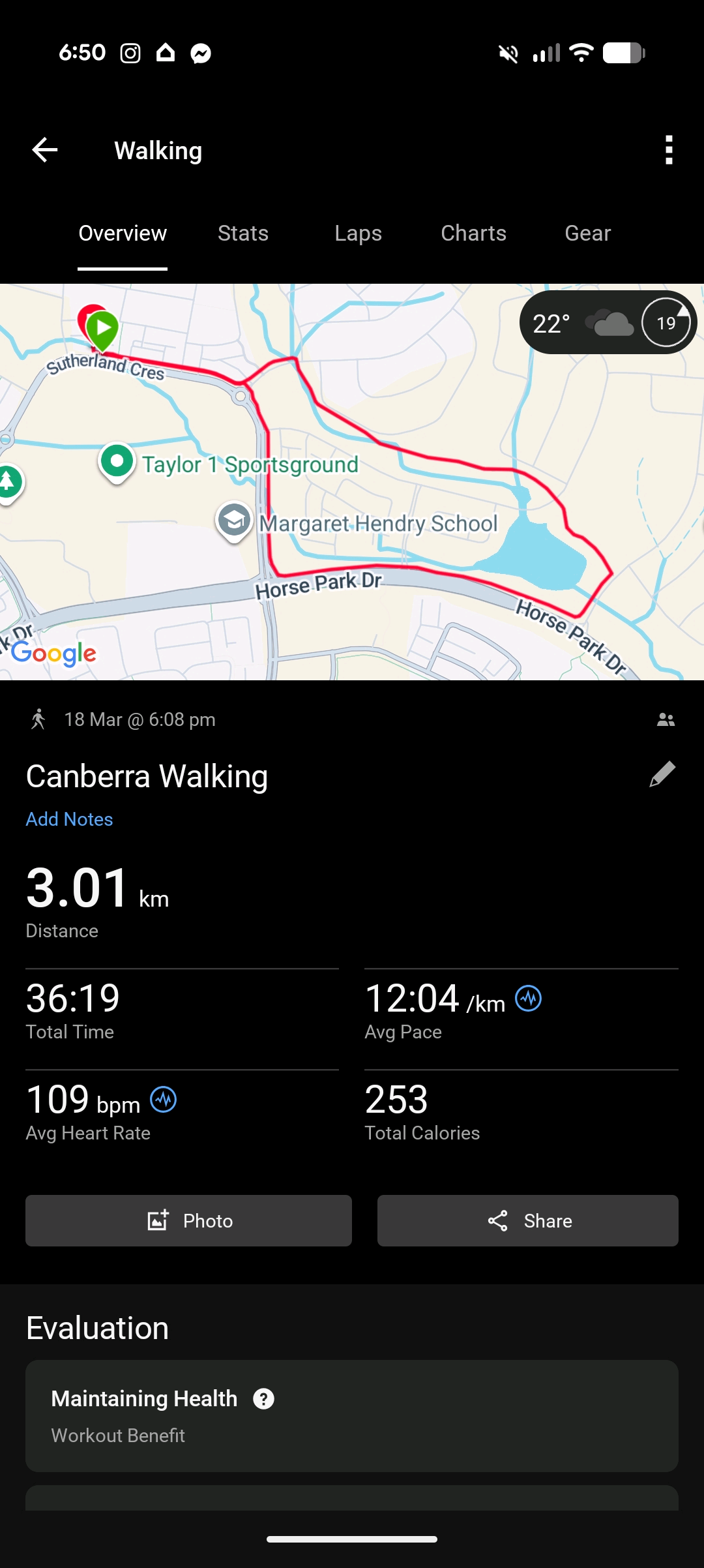Image resolution: width=704 pixels, height=1568 pixels.
Task: Switch to the Laps tab
Action: pos(358,234)
